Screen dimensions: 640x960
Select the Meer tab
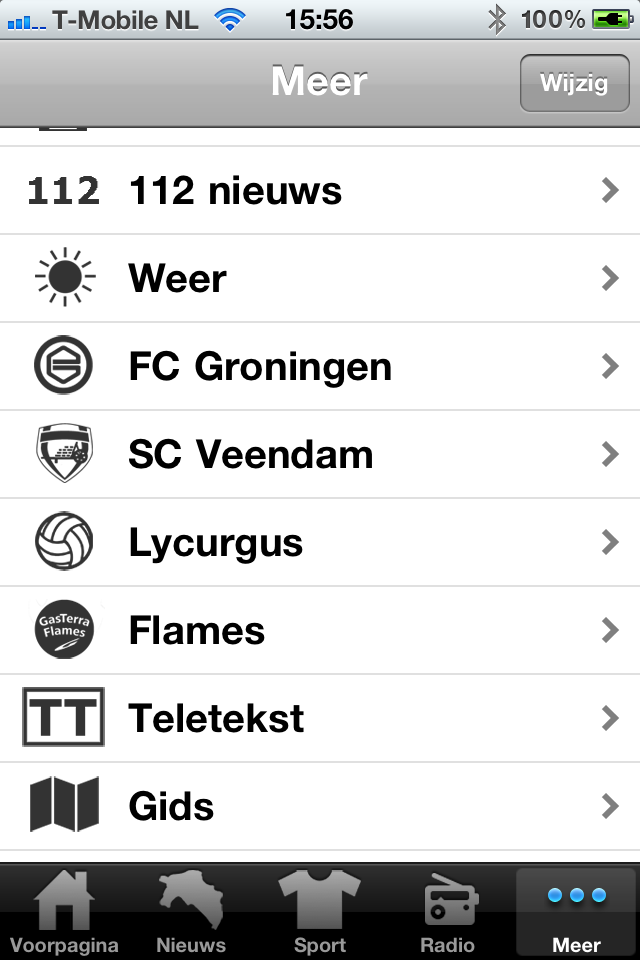click(577, 912)
